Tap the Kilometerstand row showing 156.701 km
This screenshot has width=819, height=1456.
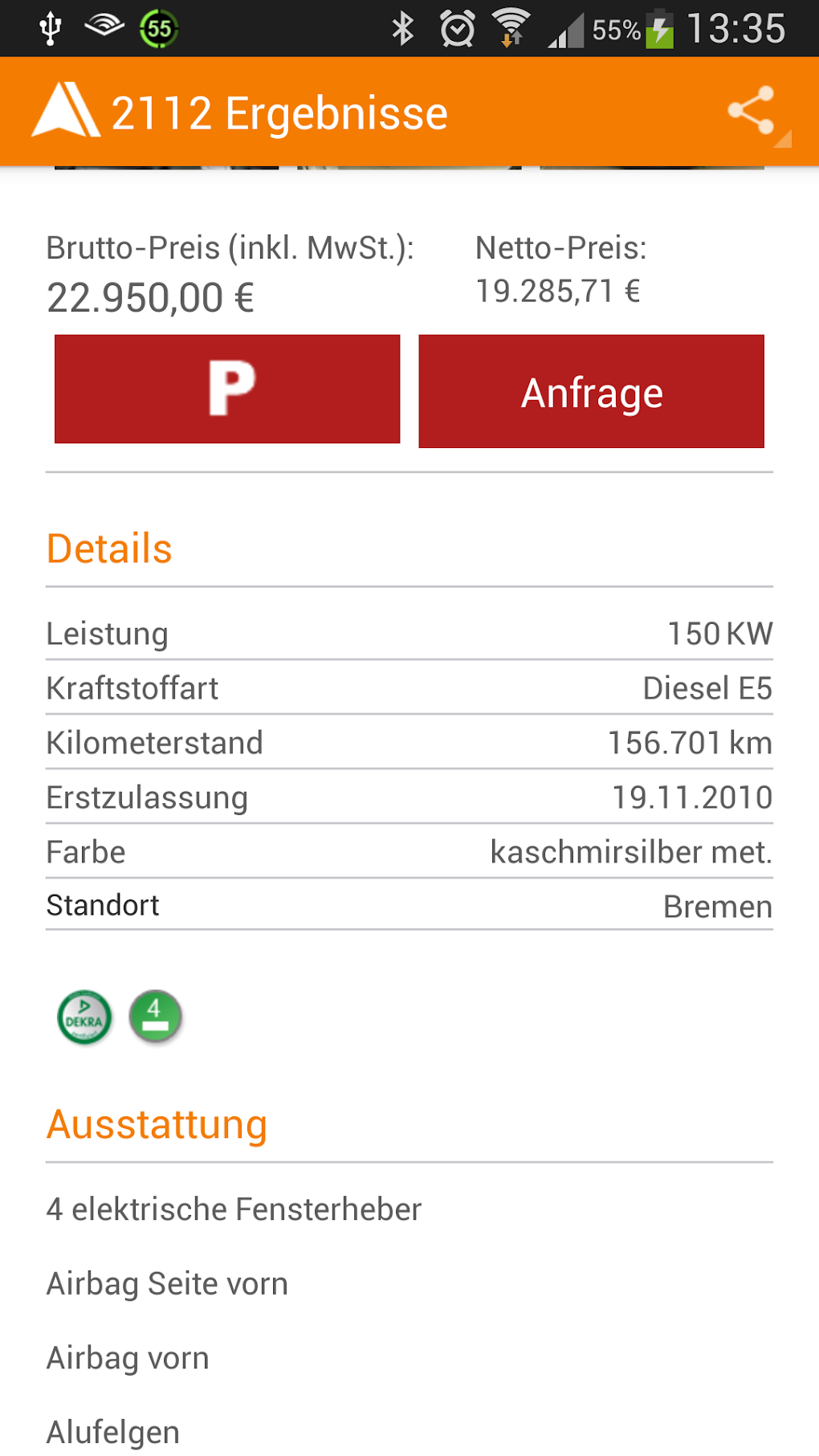(409, 742)
